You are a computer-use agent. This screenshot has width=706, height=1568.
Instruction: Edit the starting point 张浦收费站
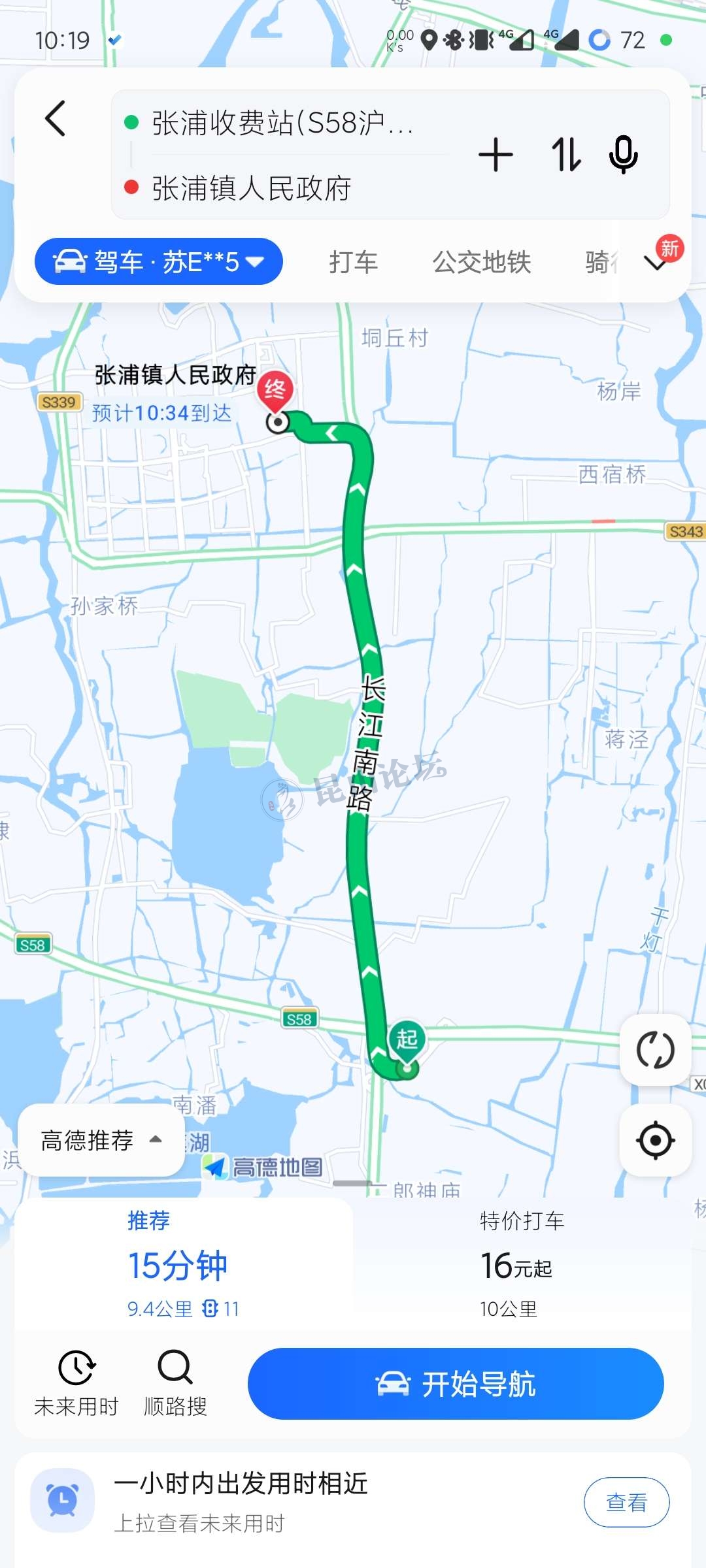tap(281, 123)
